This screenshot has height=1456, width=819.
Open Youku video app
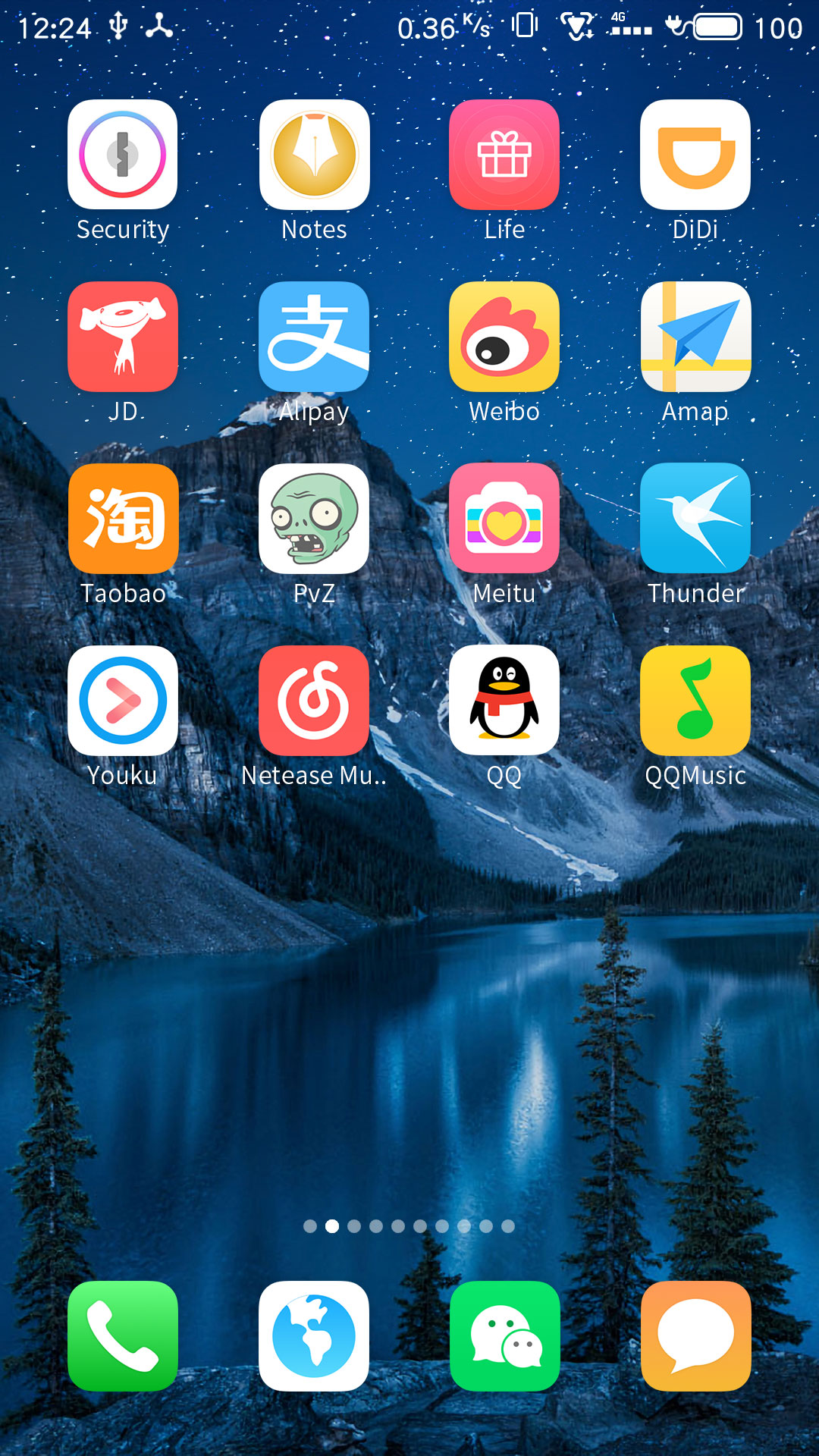click(123, 701)
